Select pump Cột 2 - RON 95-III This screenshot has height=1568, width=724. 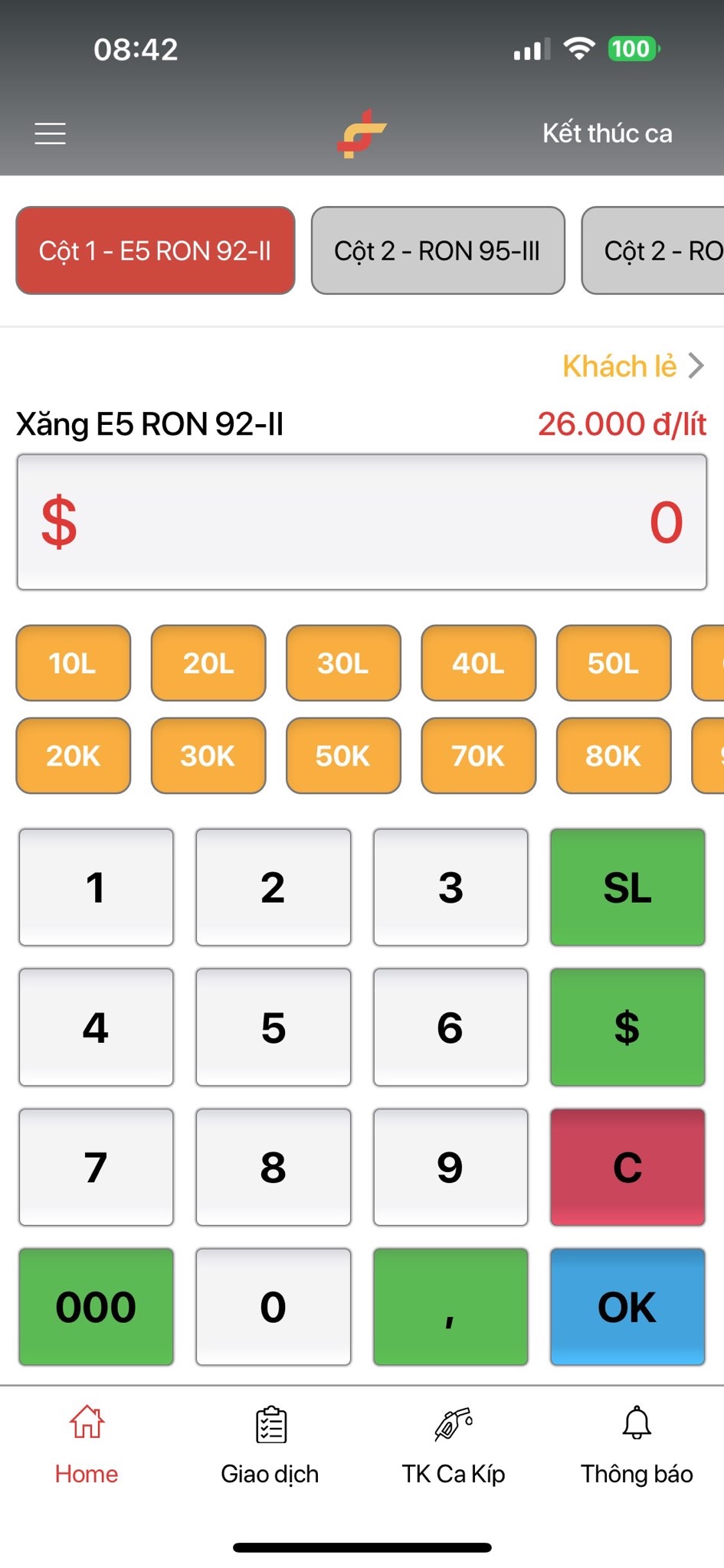pyautogui.click(x=437, y=250)
